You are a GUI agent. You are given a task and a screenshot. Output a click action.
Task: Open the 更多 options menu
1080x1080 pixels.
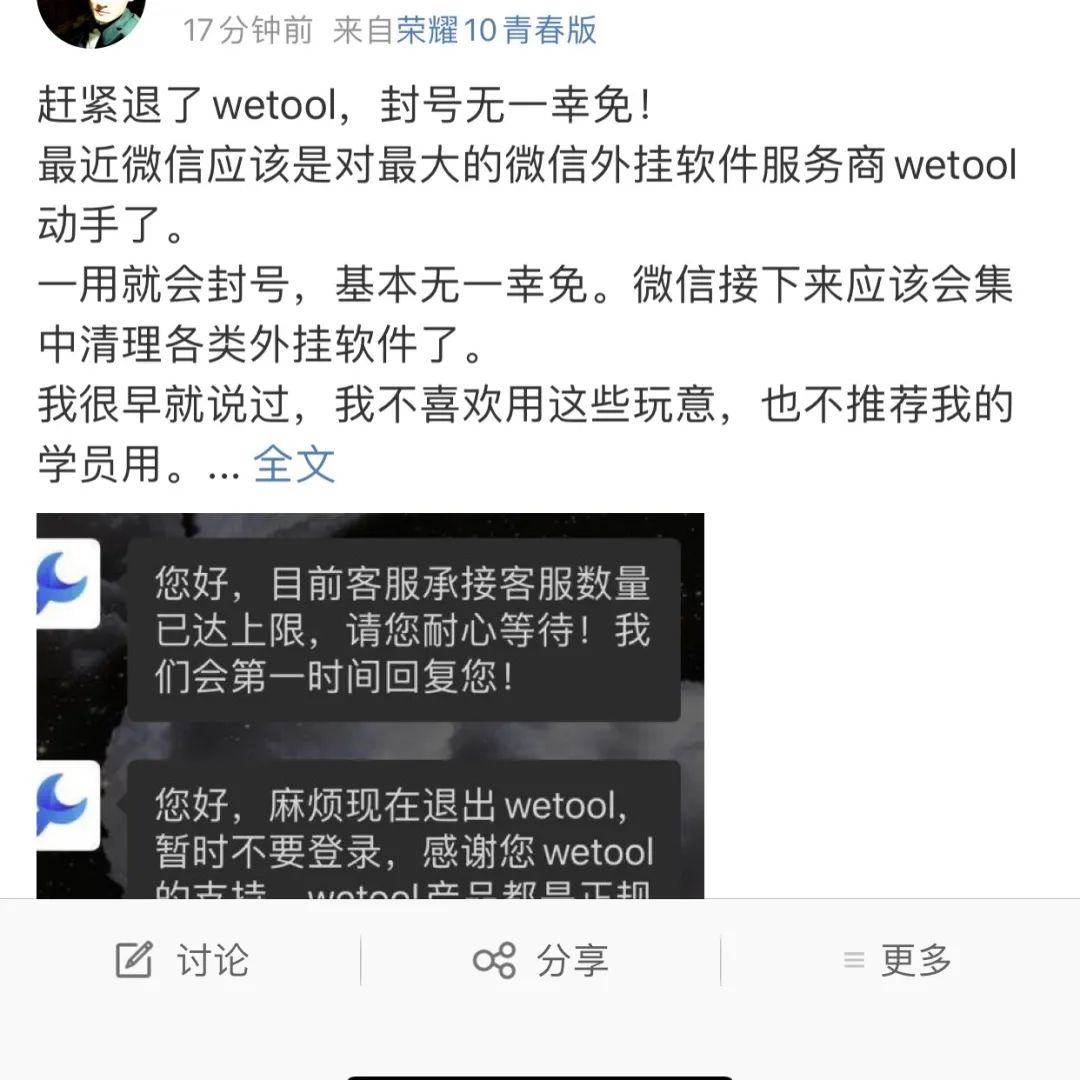tap(897, 961)
